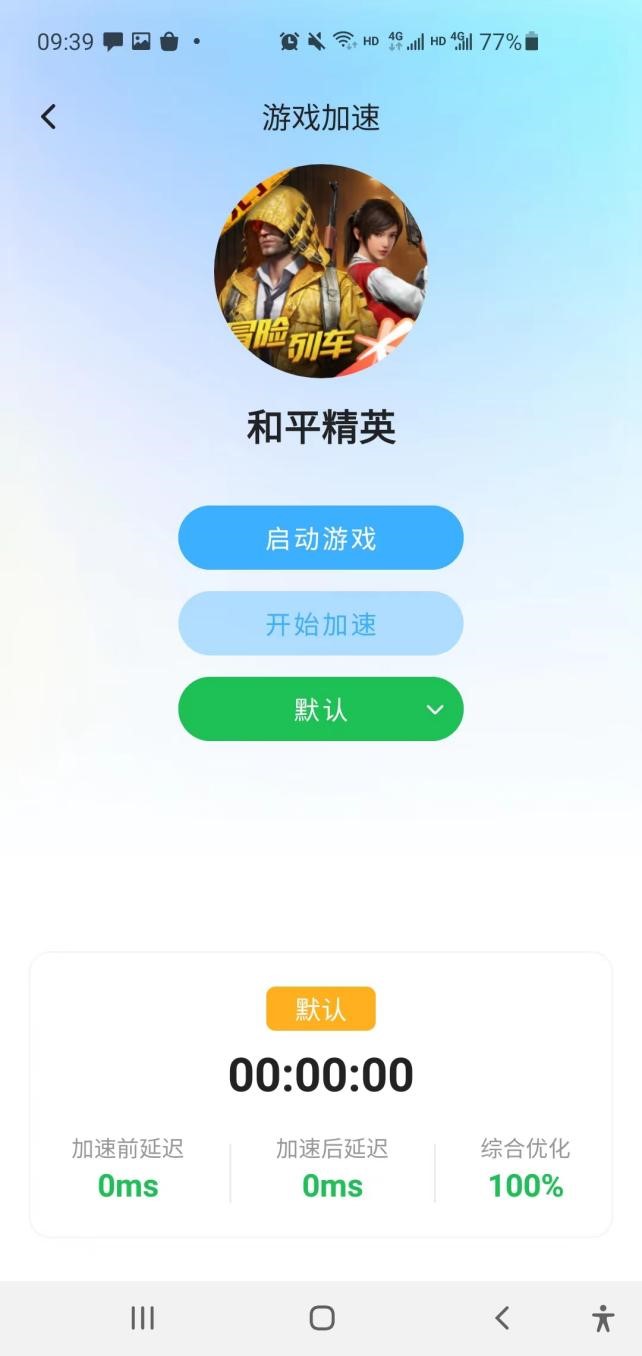Go back using the top-left arrow
The height and width of the screenshot is (1356, 642).
[48, 117]
